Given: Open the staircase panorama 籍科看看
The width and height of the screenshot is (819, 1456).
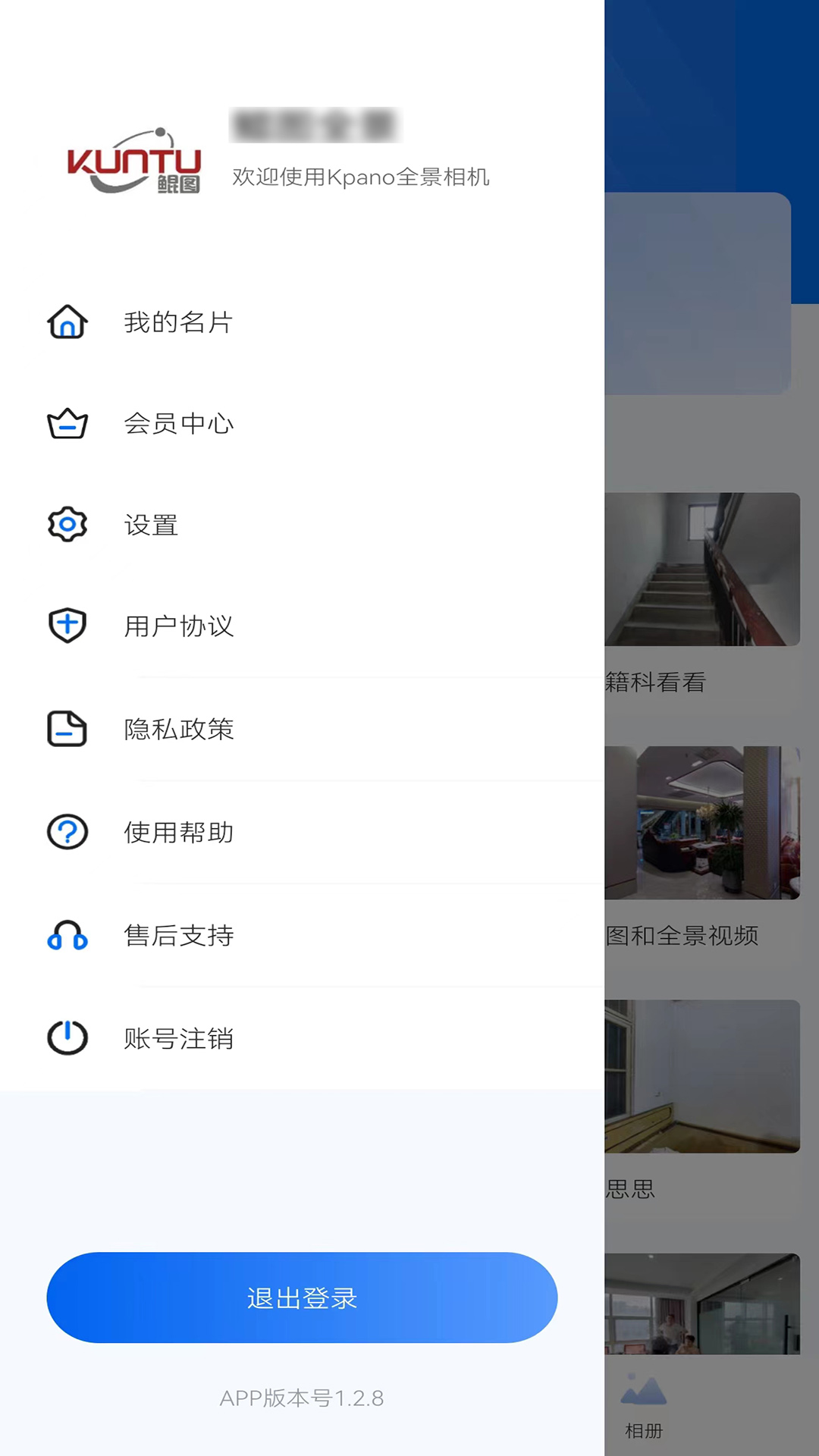Looking at the screenshot, I should [702, 570].
